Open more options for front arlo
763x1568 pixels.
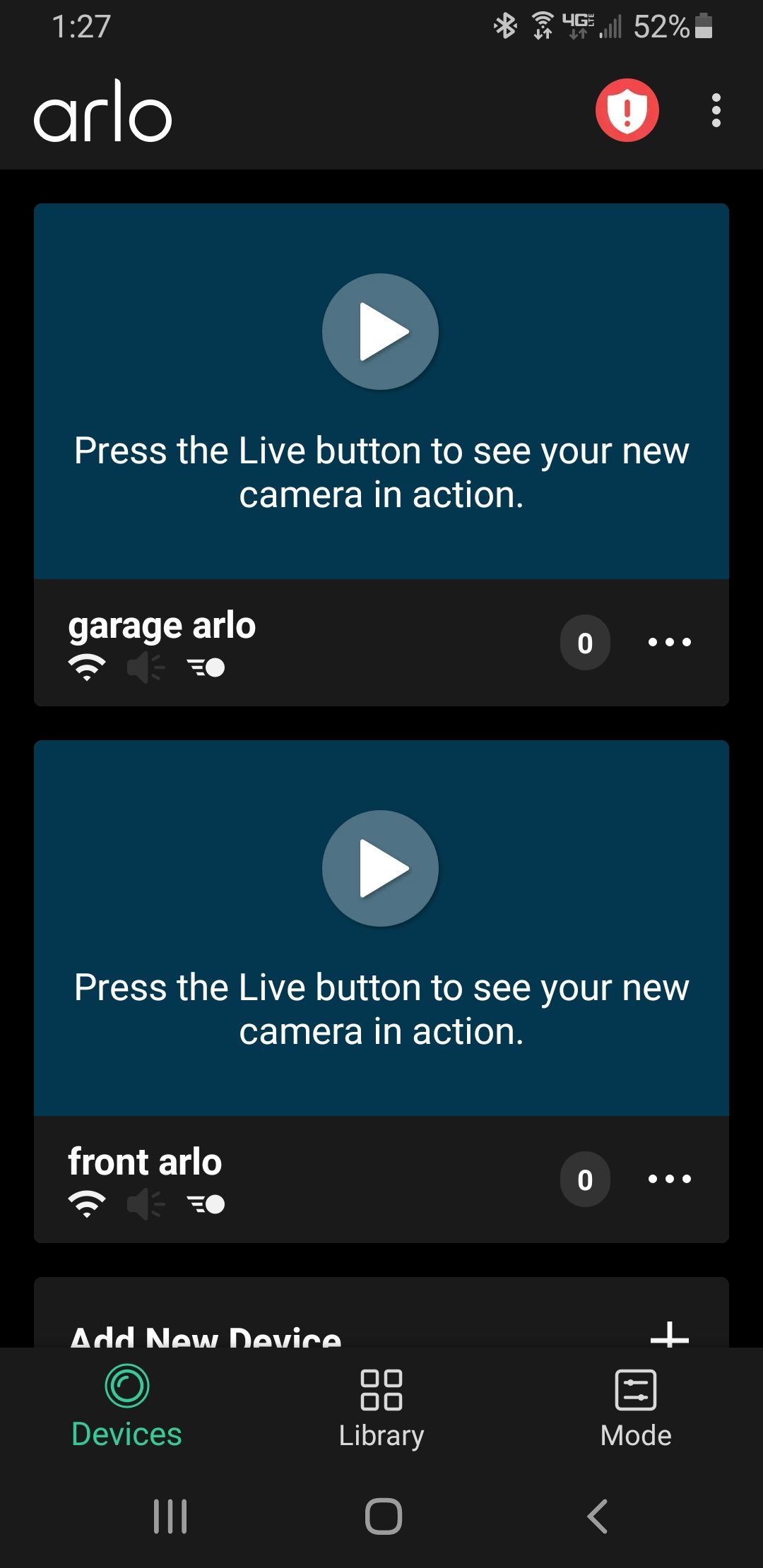669,1179
